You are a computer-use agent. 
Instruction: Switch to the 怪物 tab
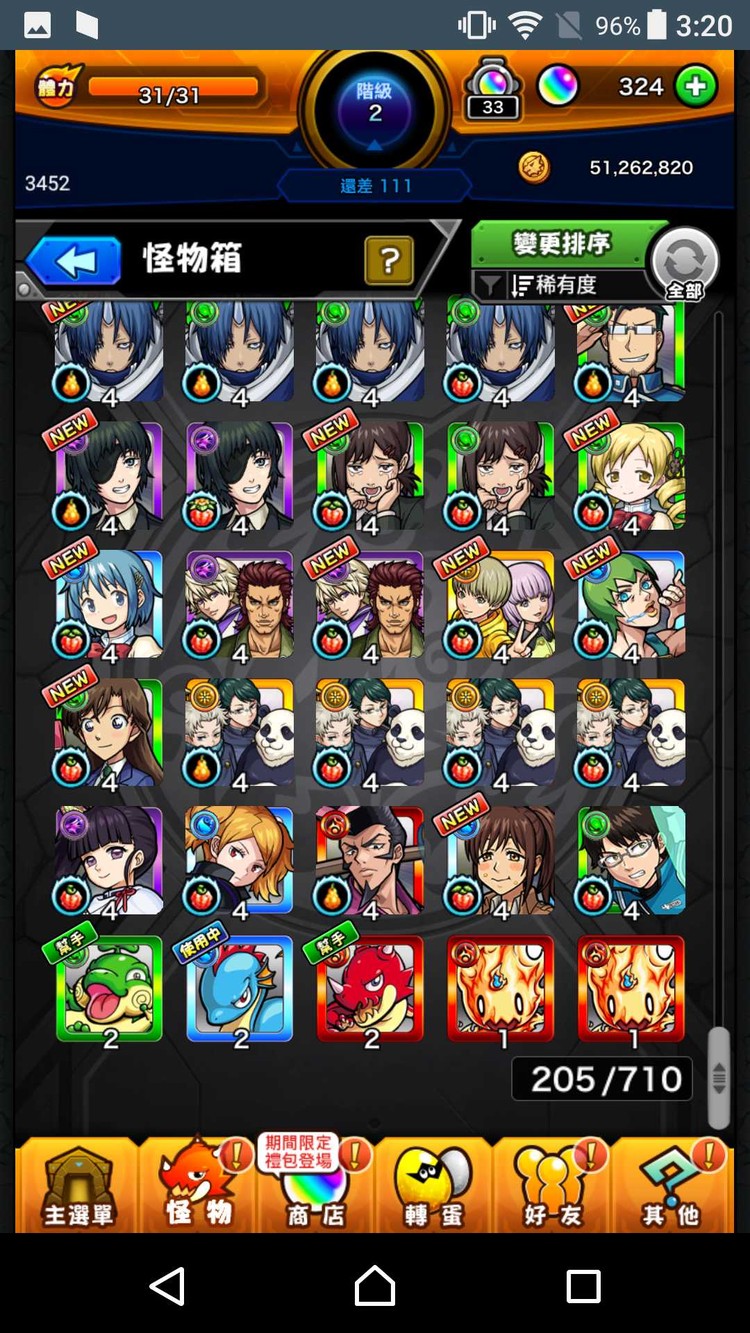[198, 1187]
